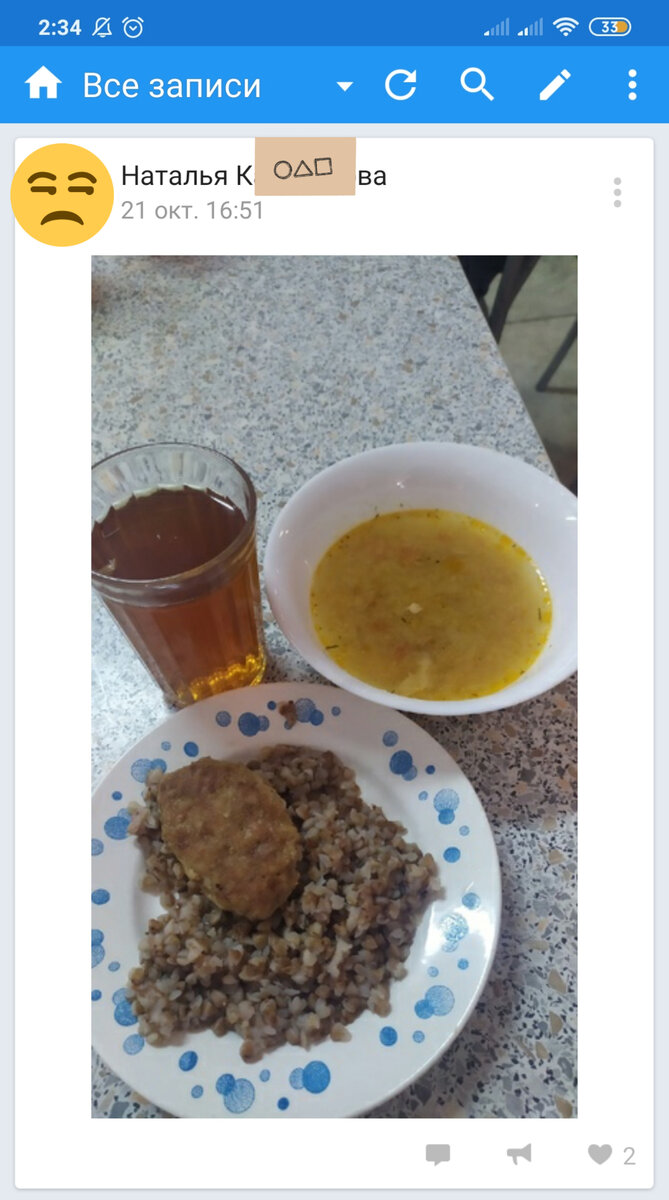The image size is (669, 1200).
Task: Expand the Все записи dropdown
Action: pyautogui.click(x=344, y=86)
